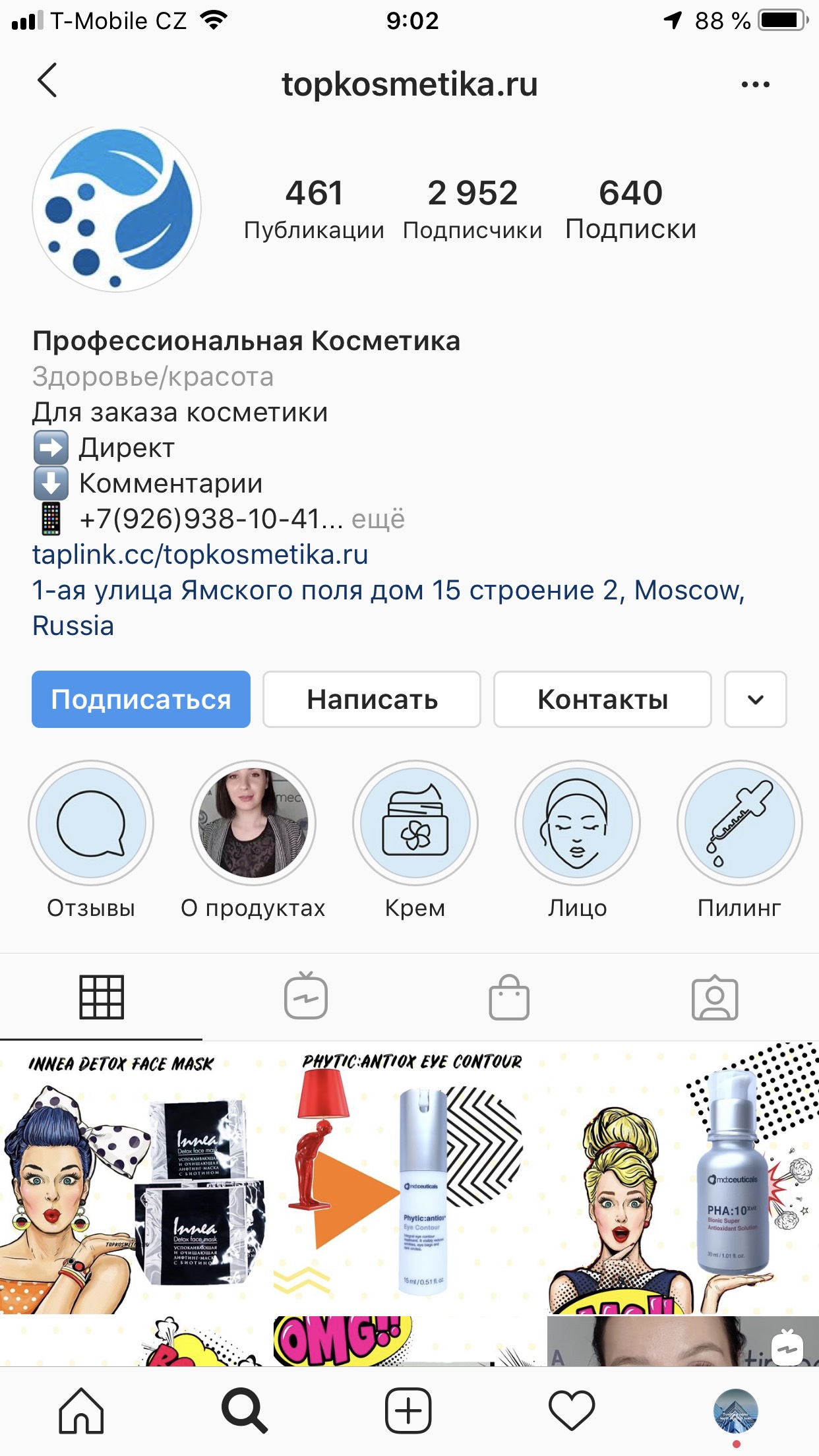
Task: Tap the blue Подписаться button
Action: tap(141, 700)
